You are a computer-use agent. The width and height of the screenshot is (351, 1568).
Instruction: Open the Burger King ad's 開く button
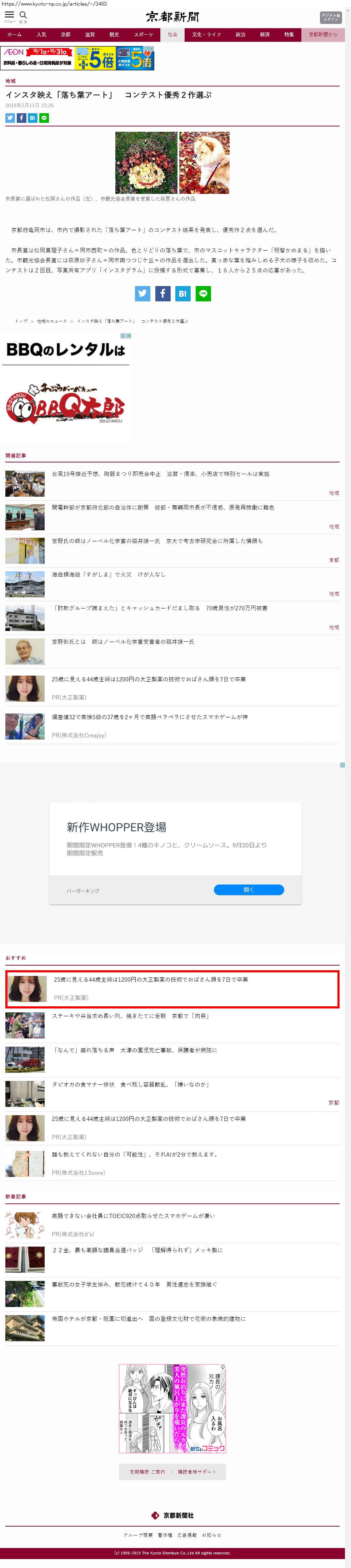click(248, 889)
